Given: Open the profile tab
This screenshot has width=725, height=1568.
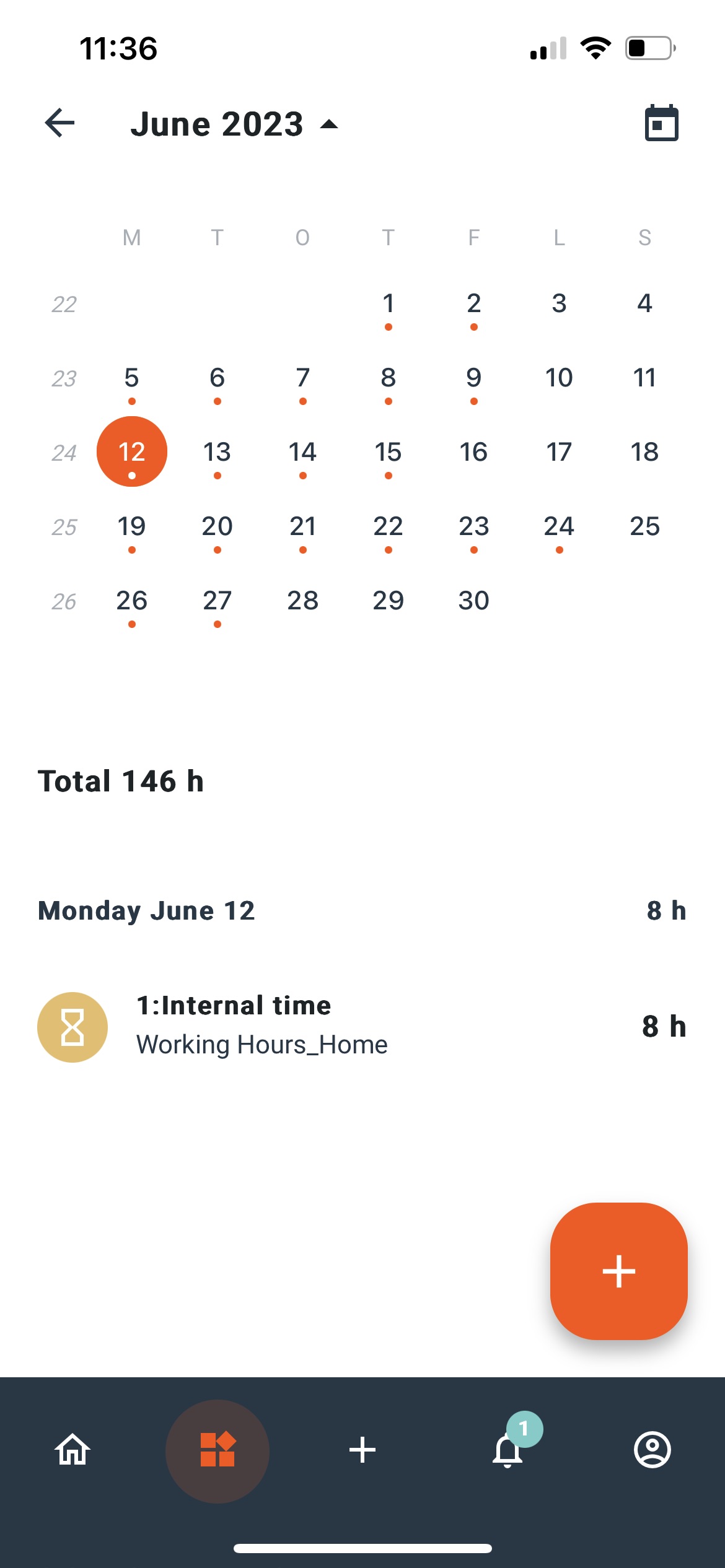Looking at the screenshot, I should point(652,1450).
